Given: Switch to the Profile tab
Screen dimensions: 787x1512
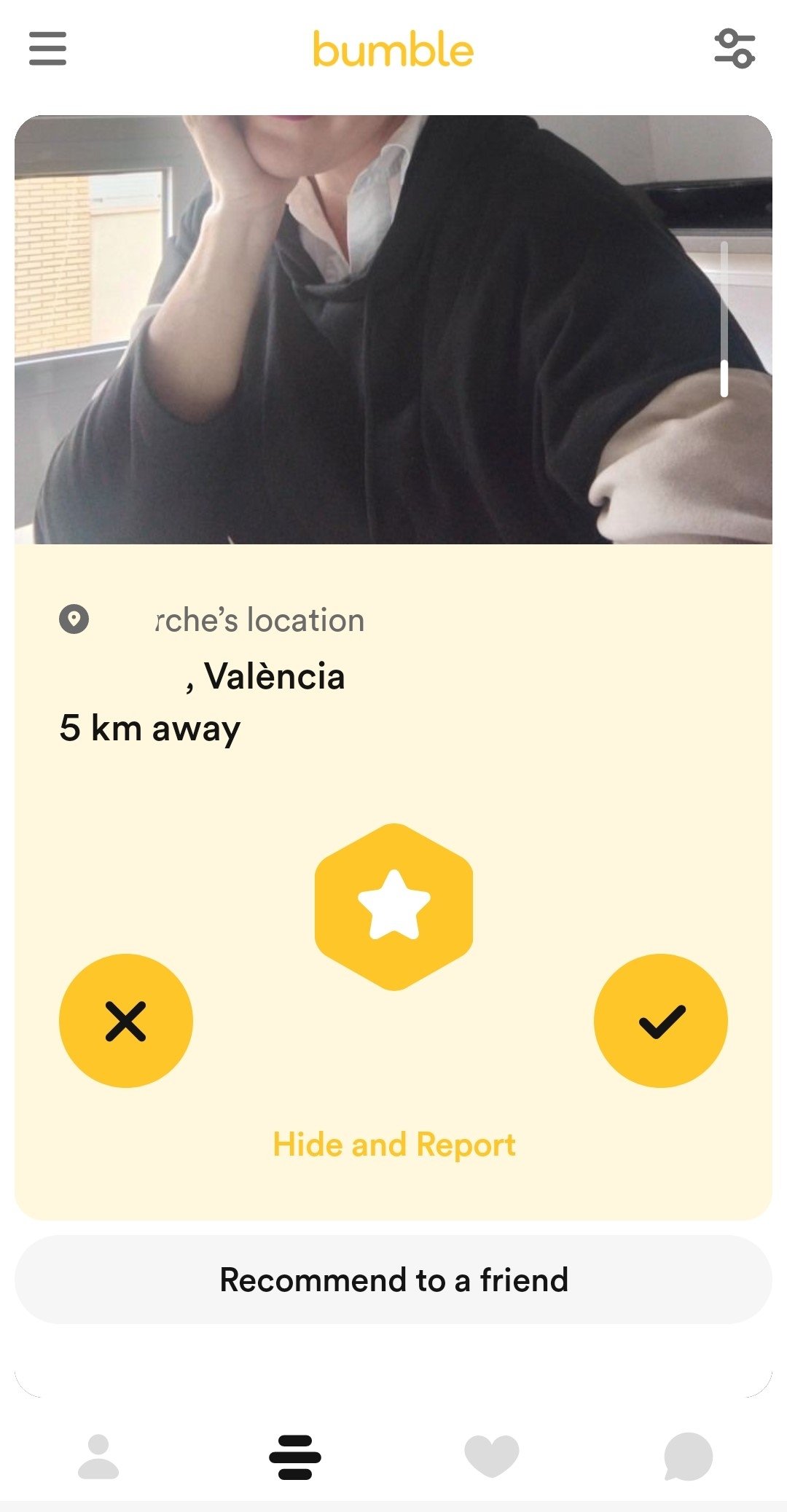Looking at the screenshot, I should [x=98, y=1457].
